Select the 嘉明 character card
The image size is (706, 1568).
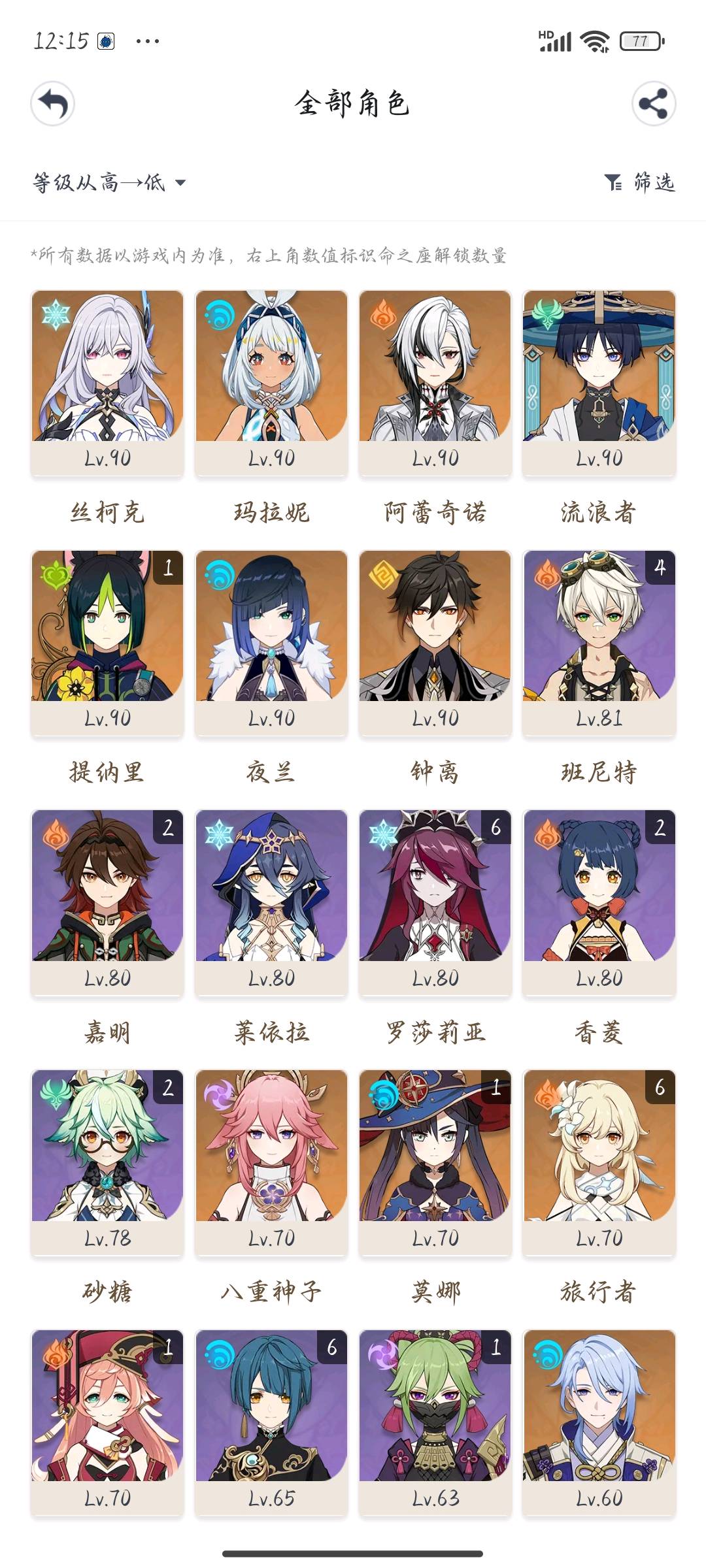click(107, 902)
